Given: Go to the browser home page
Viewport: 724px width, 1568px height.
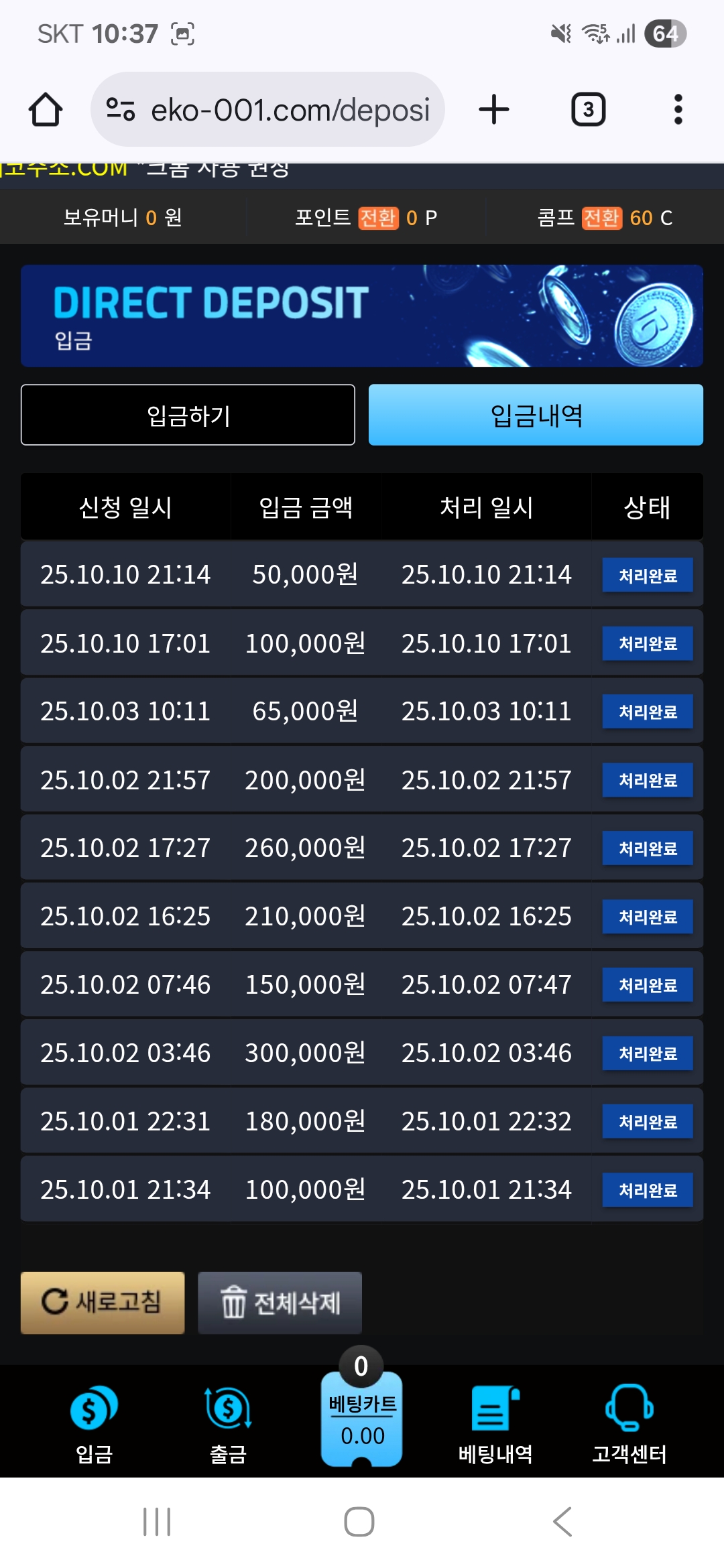Looking at the screenshot, I should (x=46, y=109).
